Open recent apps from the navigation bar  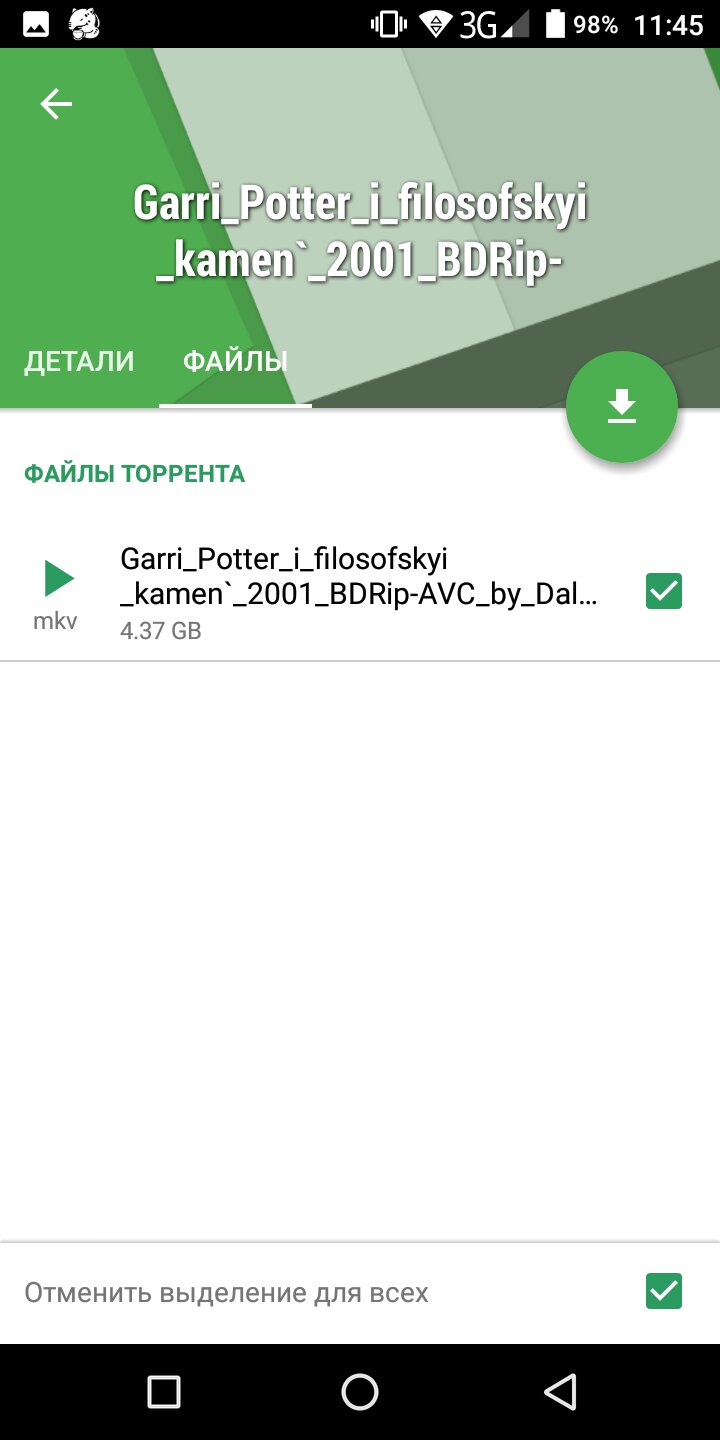(163, 1392)
